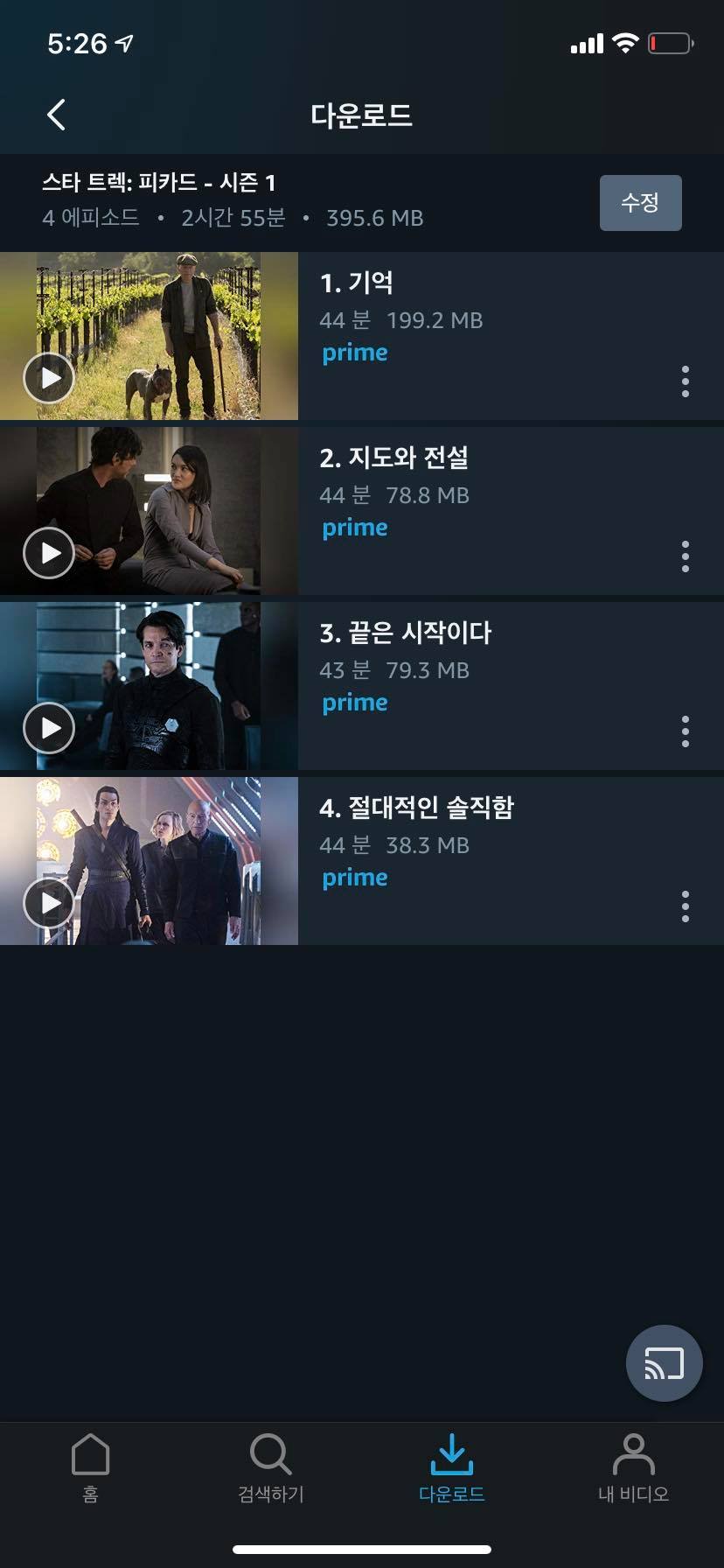Screen dimensions: 724x1568
Task: Play episode 4. 절대적인 솔직함
Action: pyautogui.click(x=49, y=903)
